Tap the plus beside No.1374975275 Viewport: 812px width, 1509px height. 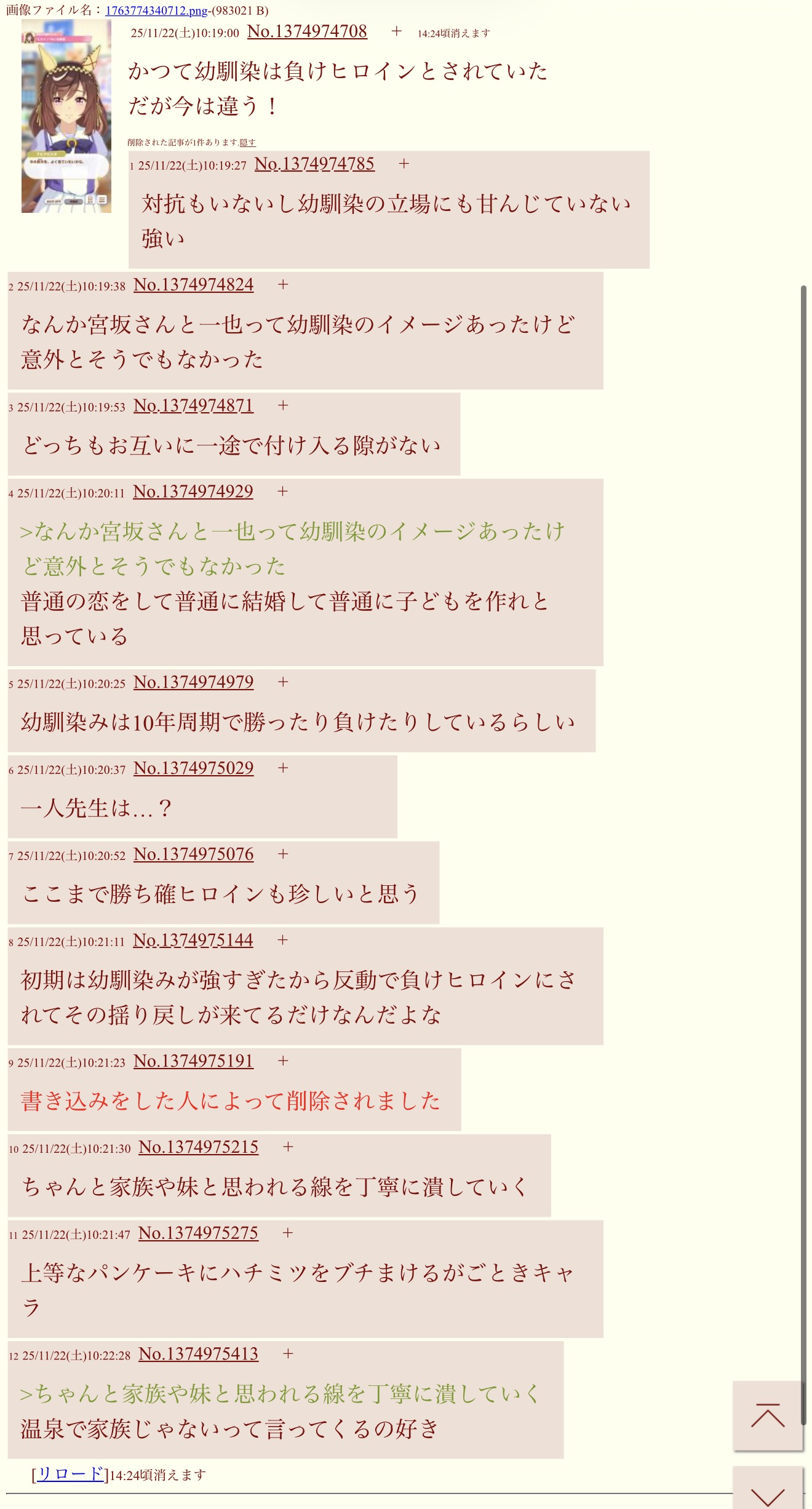(288, 1233)
